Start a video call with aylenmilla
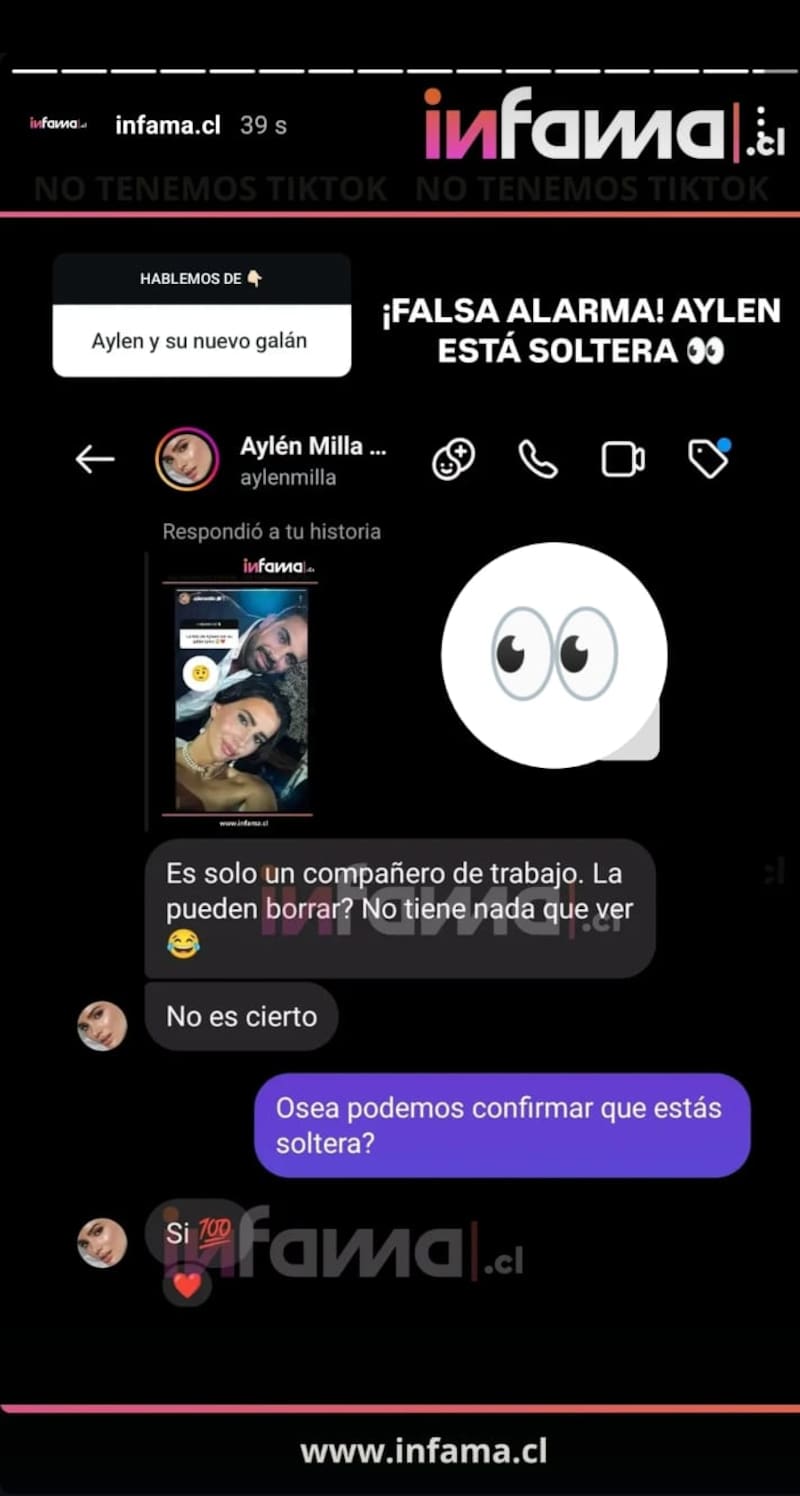 (622, 458)
